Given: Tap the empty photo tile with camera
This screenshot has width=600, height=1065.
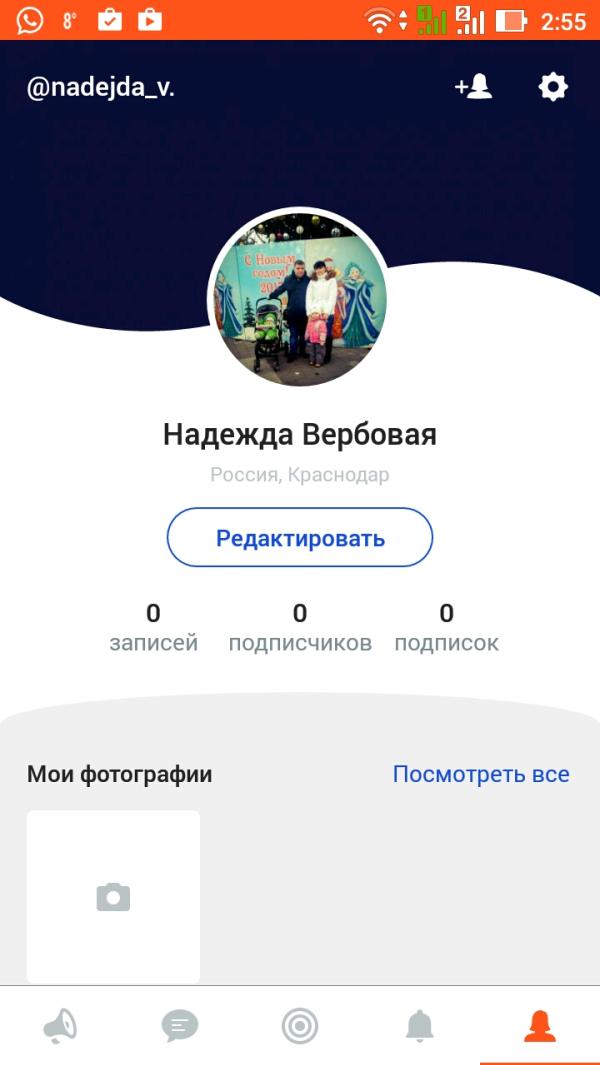Looking at the screenshot, I should tap(113, 896).
